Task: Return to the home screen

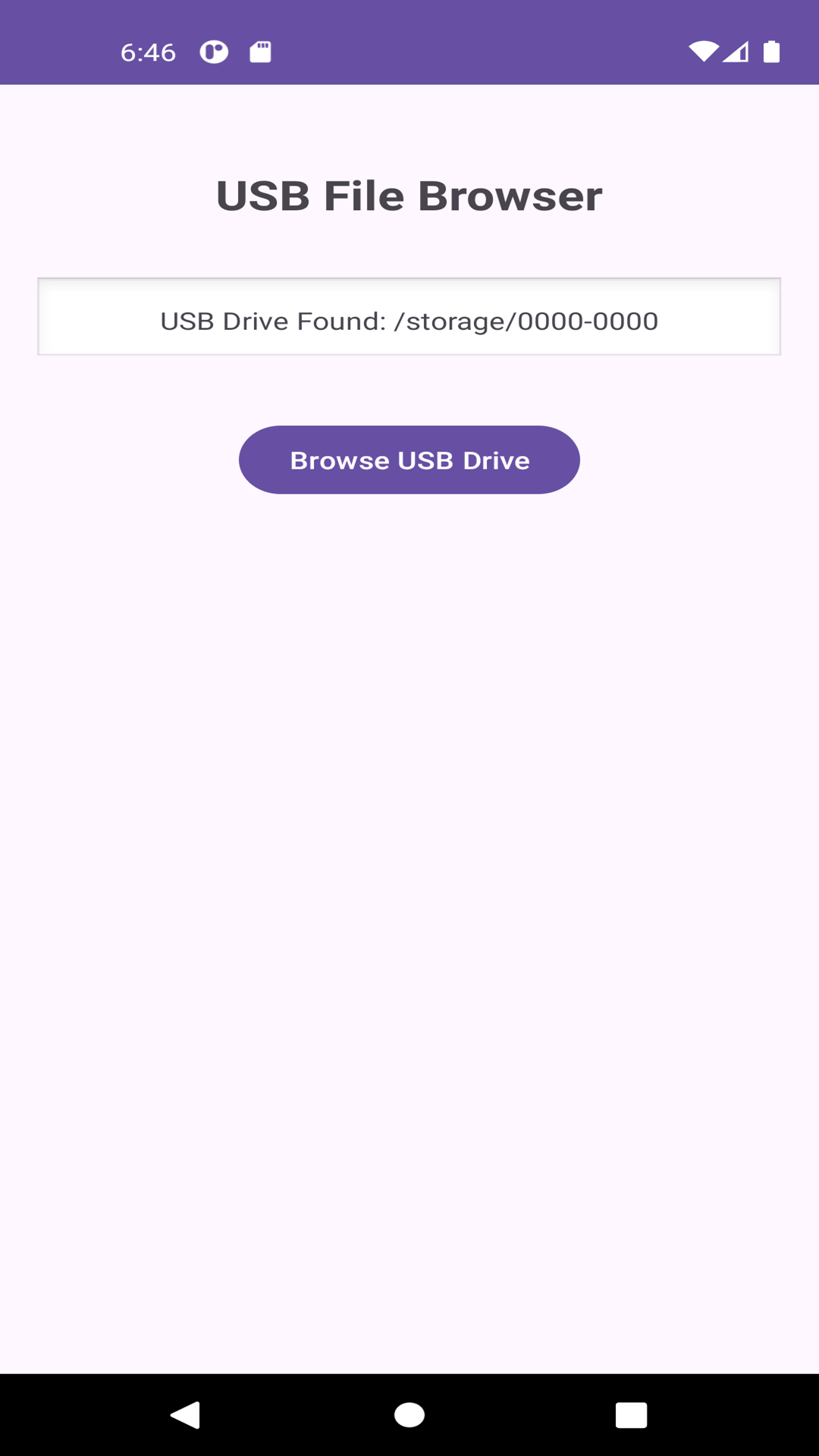Action: 409,1415
